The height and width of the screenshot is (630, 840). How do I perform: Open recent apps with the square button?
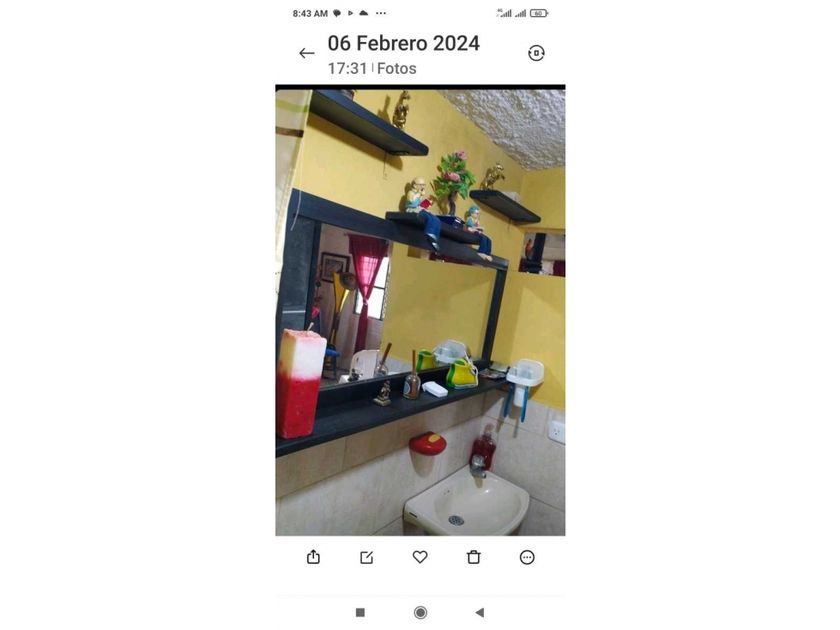pos(360,612)
